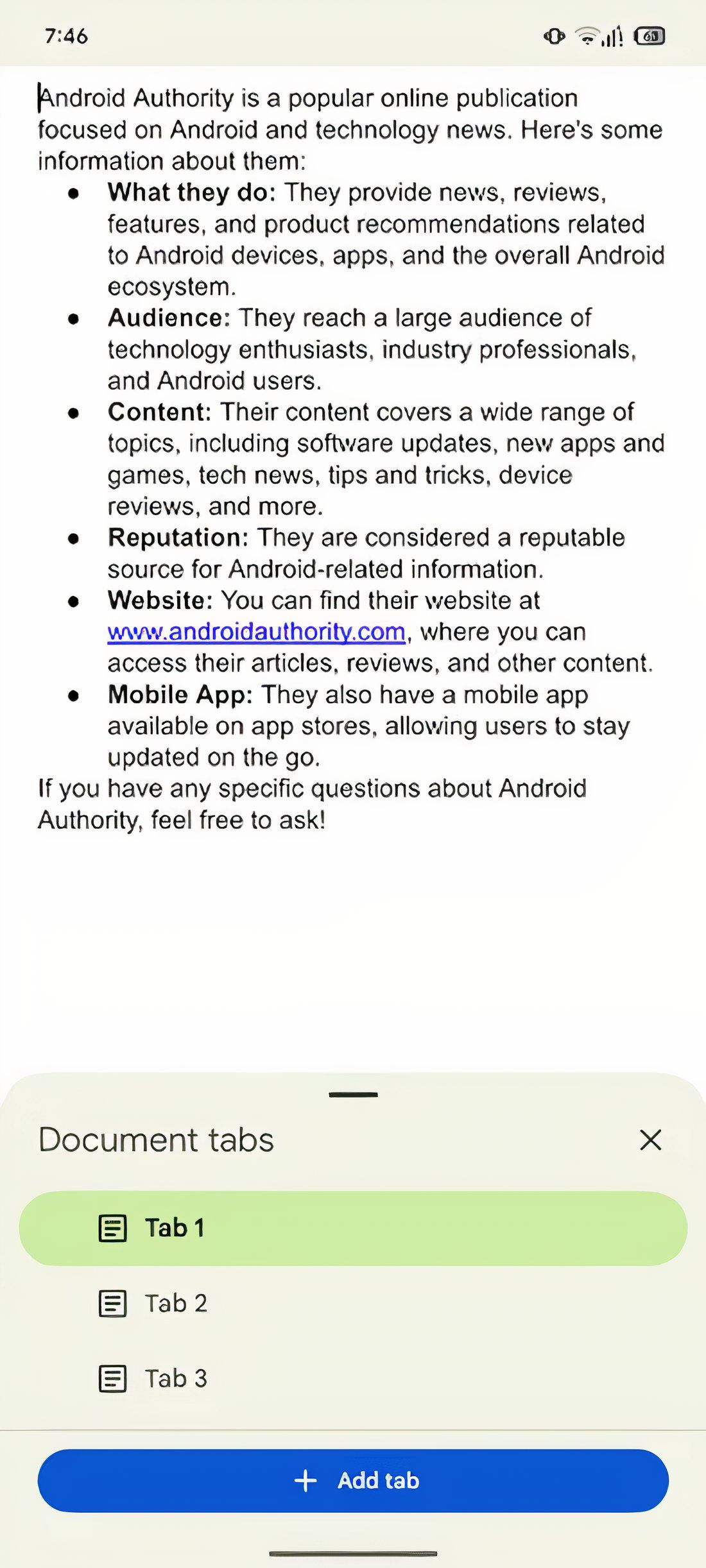The height and width of the screenshot is (1568, 706).
Task: Open the www.androidauthority.com link
Action: click(x=256, y=632)
